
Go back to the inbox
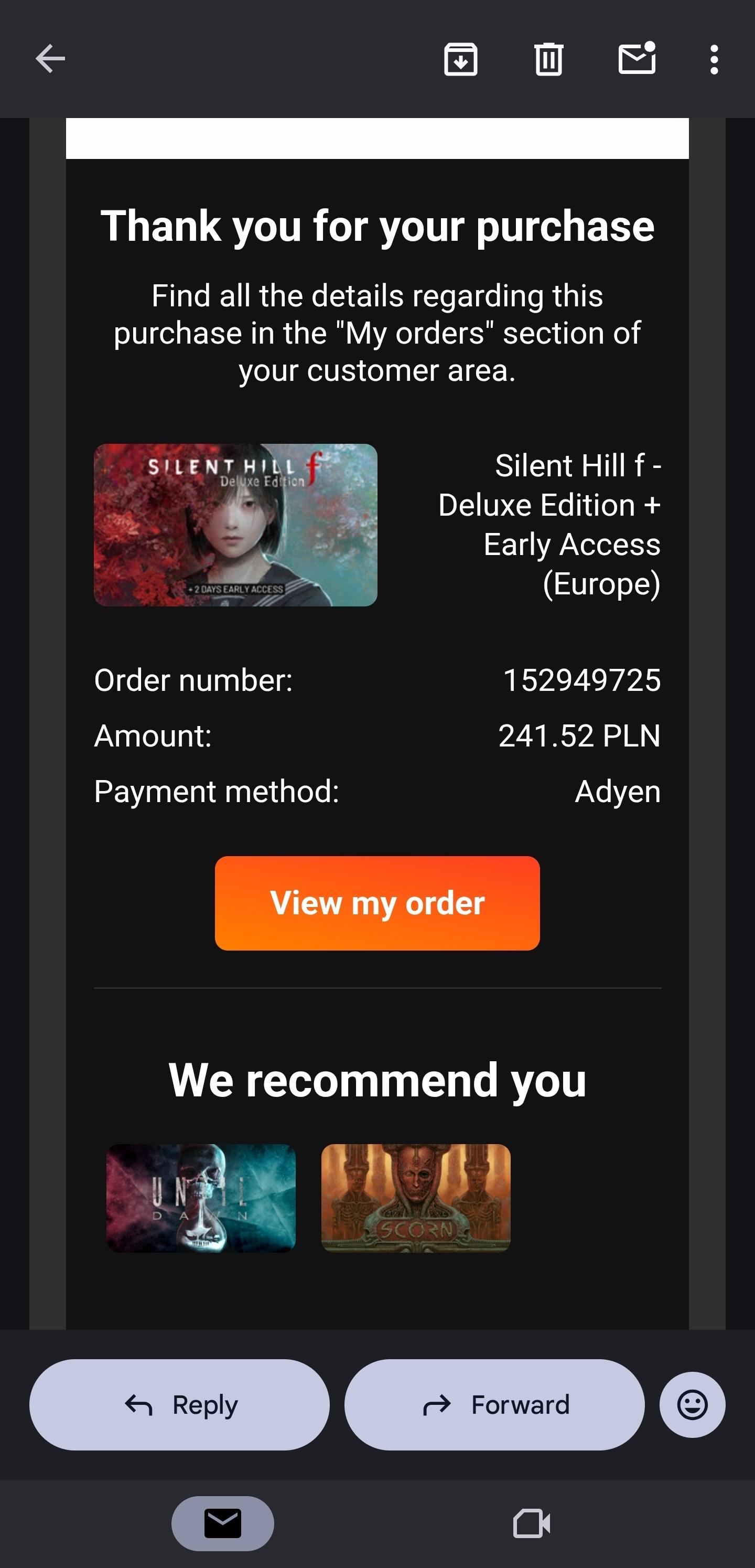pos(50,59)
